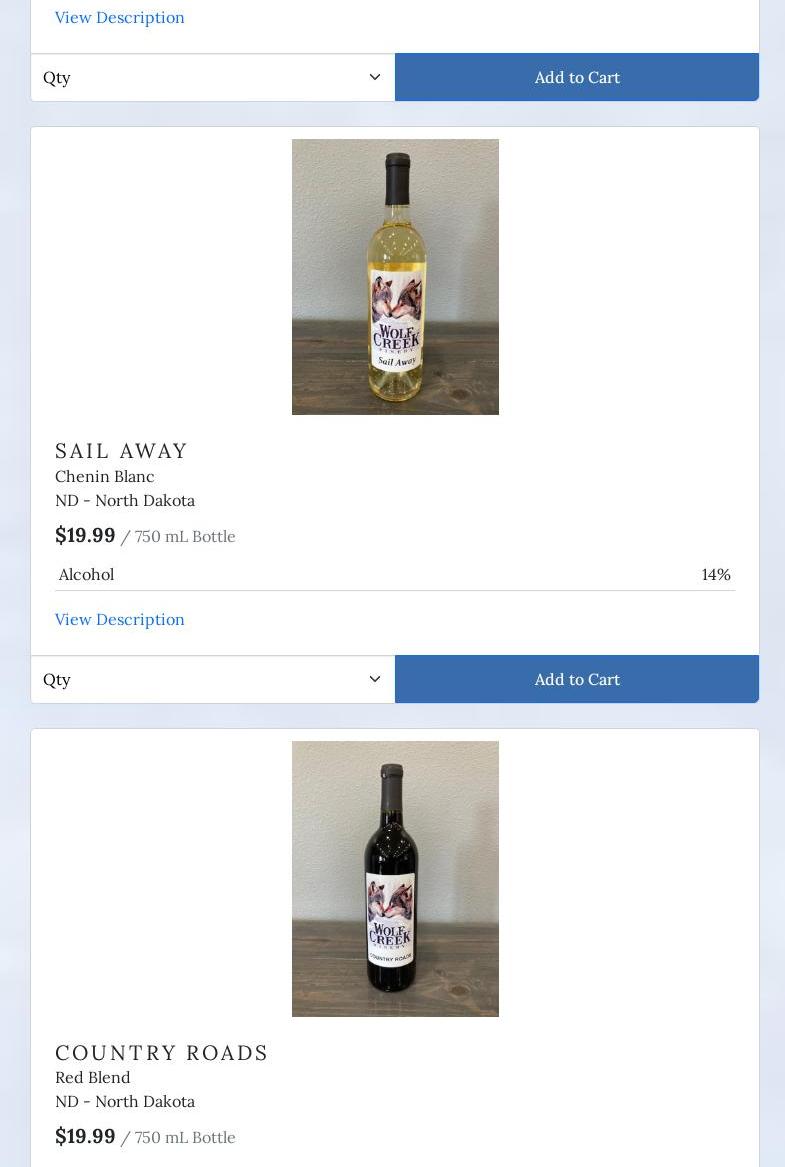Select the Country Roads bottle image
The image size is (785, 1167).
(x=395, y=878)
